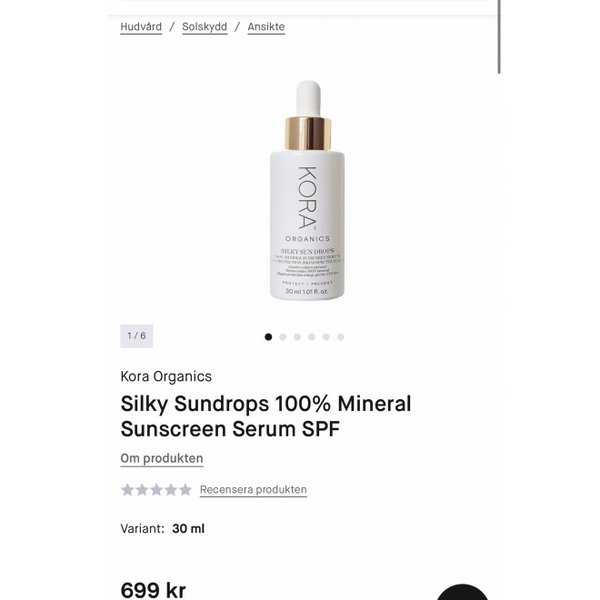Screen dimensions: 600x600
Task: Go to the Solskydd category
Action: (x=205, y=27)
